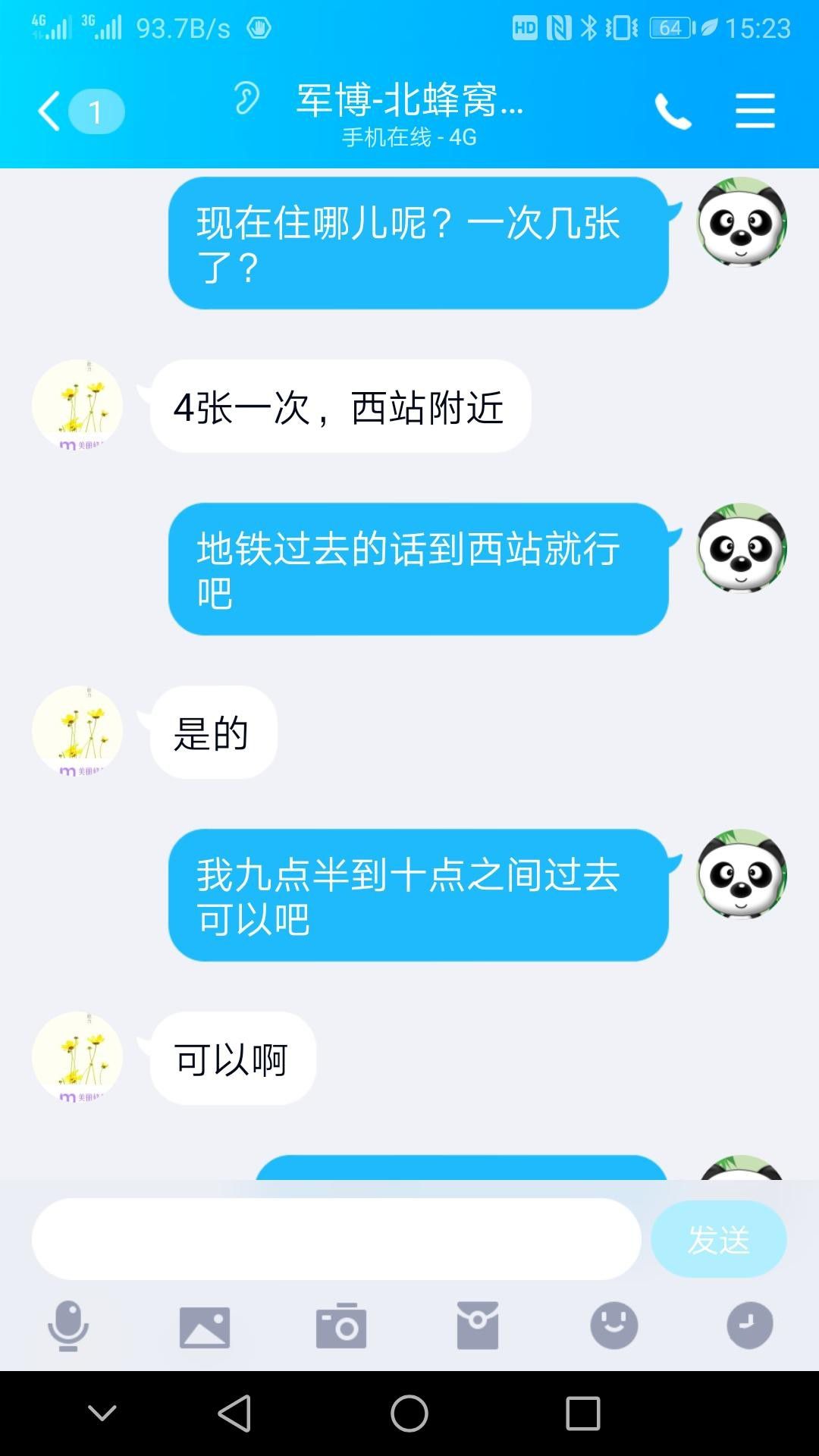
Task: Open contact's profile from 西站附近 message avatar
Action: point(77,406)
